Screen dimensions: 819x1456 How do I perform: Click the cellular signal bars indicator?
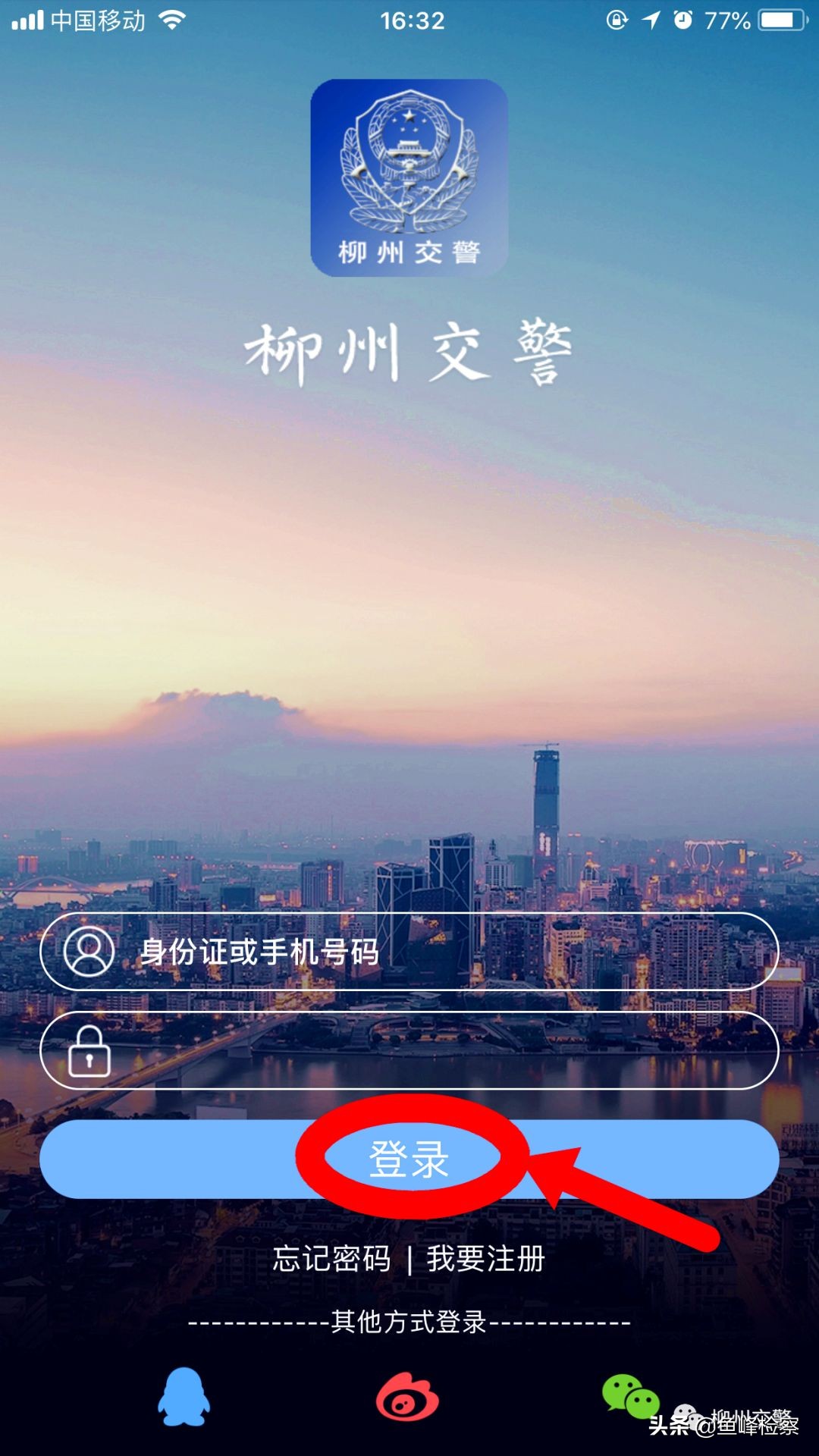(x=27, y=20)
